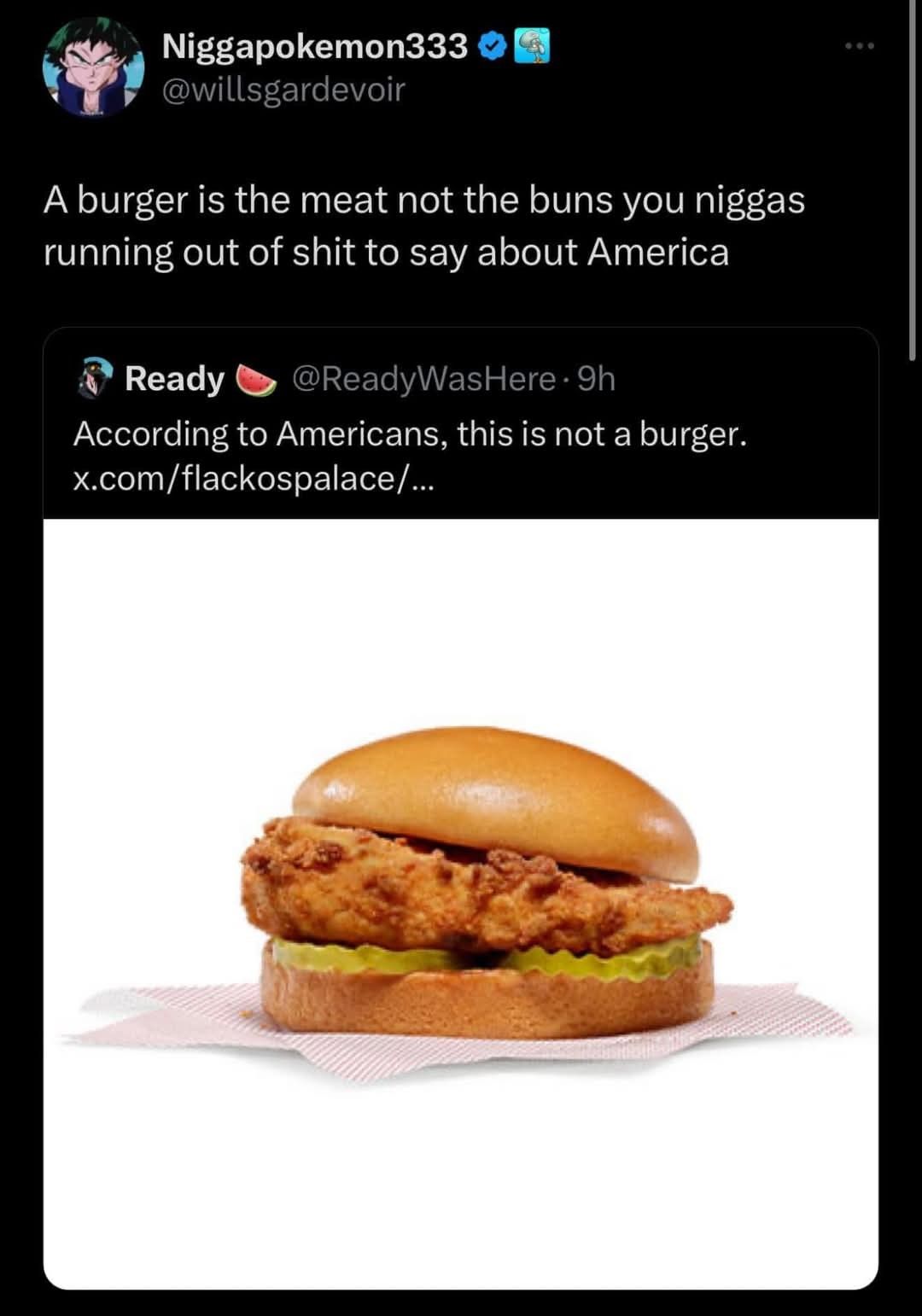
Task: Open the tweet's three-dot overflow menu
Action: [x=859, y=46]
